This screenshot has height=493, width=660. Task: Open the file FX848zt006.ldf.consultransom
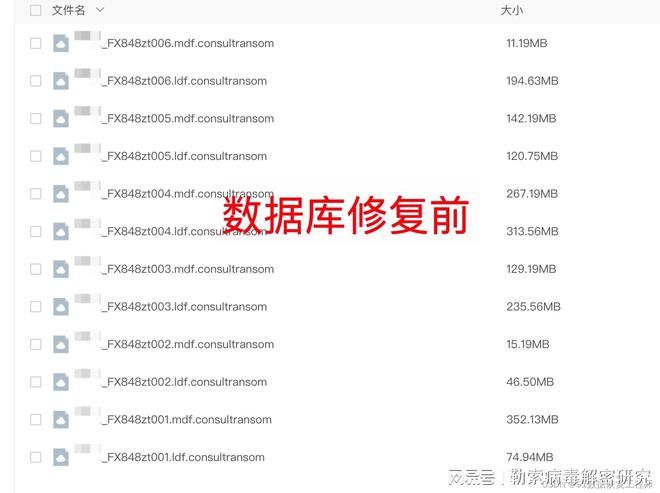[185, 81]
